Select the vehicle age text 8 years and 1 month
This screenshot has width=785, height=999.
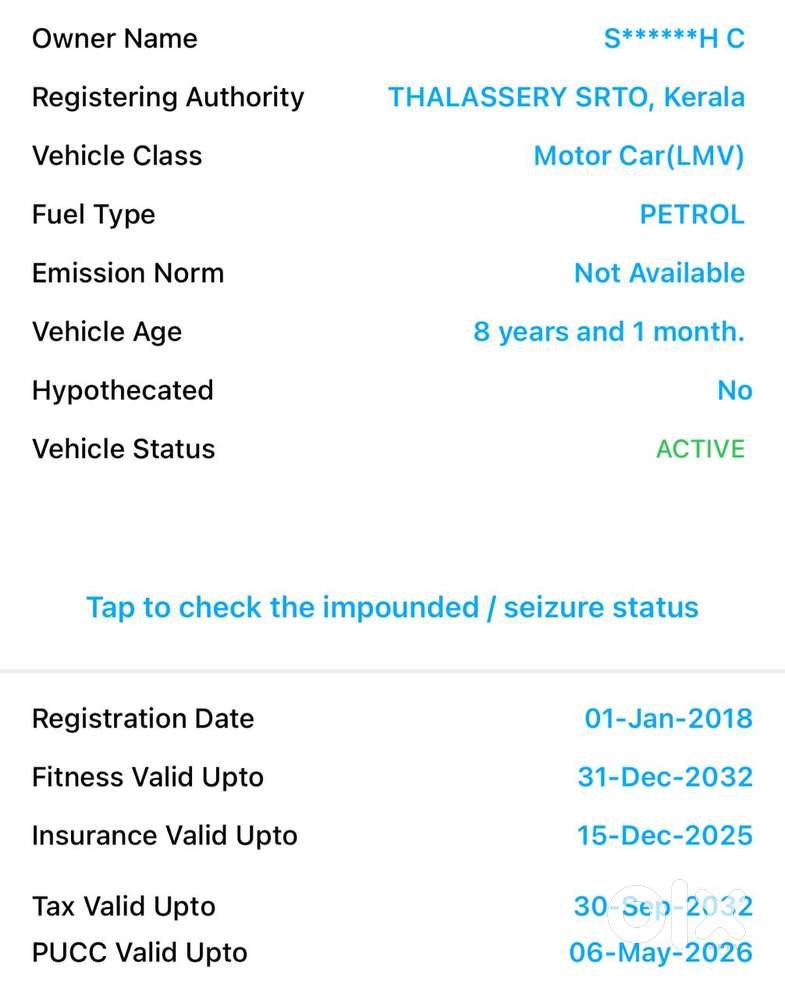tap(608, 332)
